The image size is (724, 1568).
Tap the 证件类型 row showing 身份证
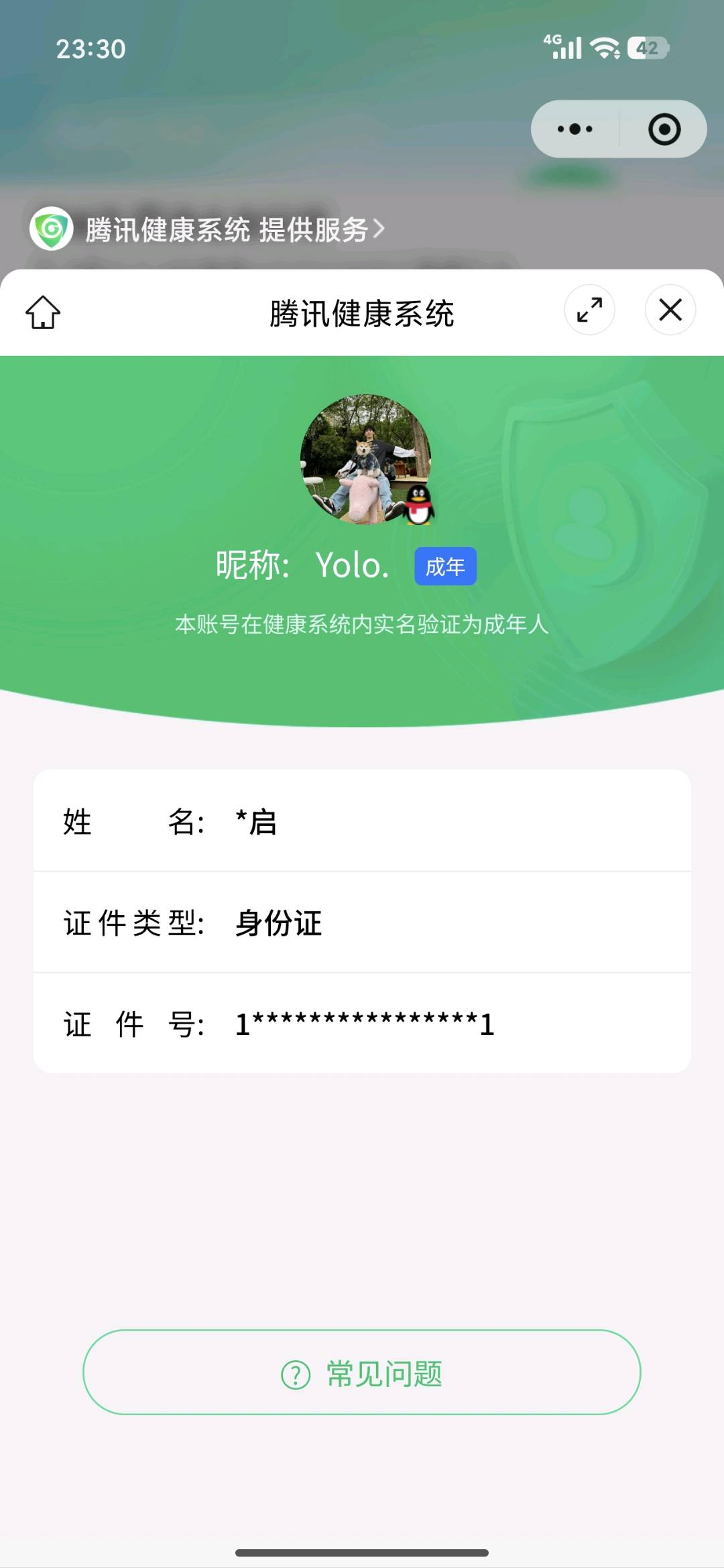point(362,923)
